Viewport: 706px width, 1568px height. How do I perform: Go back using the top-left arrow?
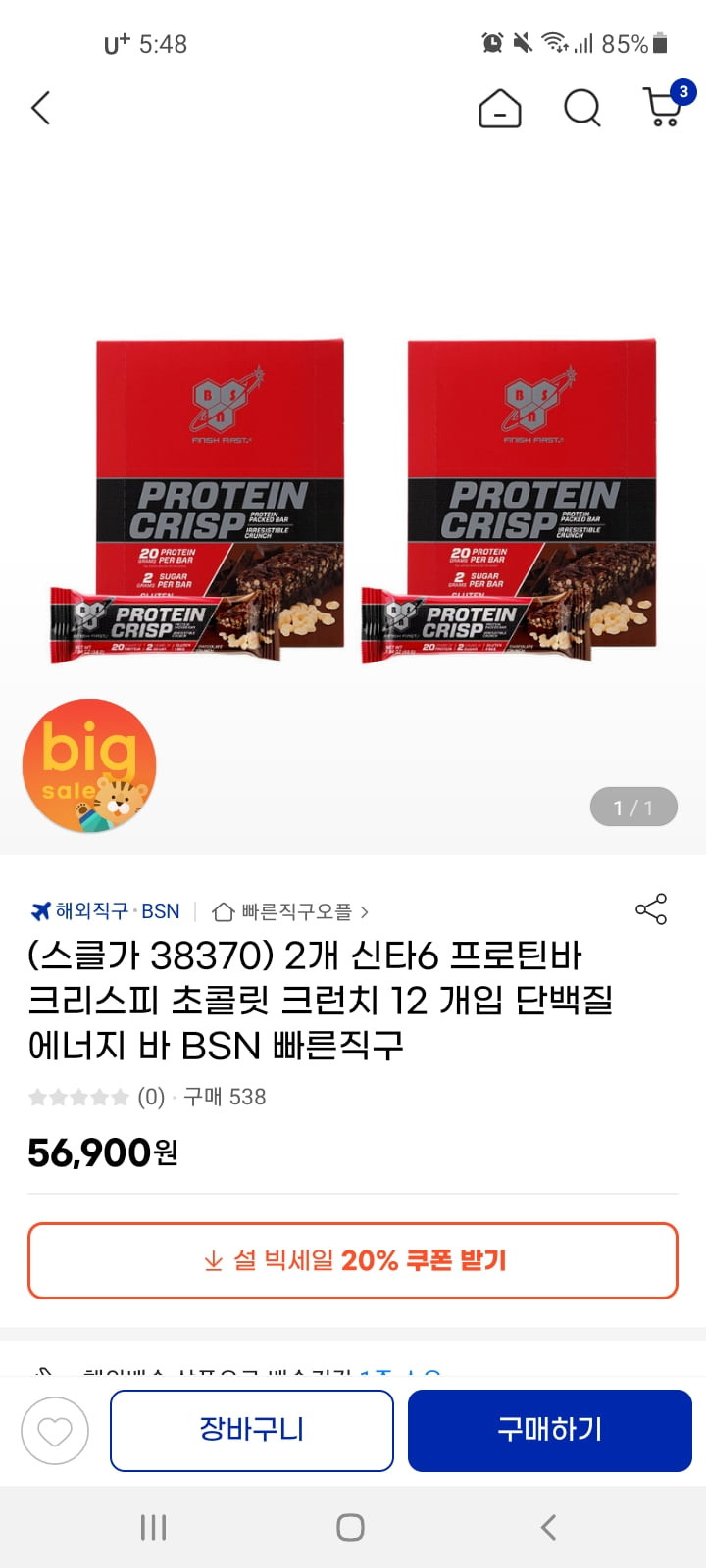(x=41, y=109)
